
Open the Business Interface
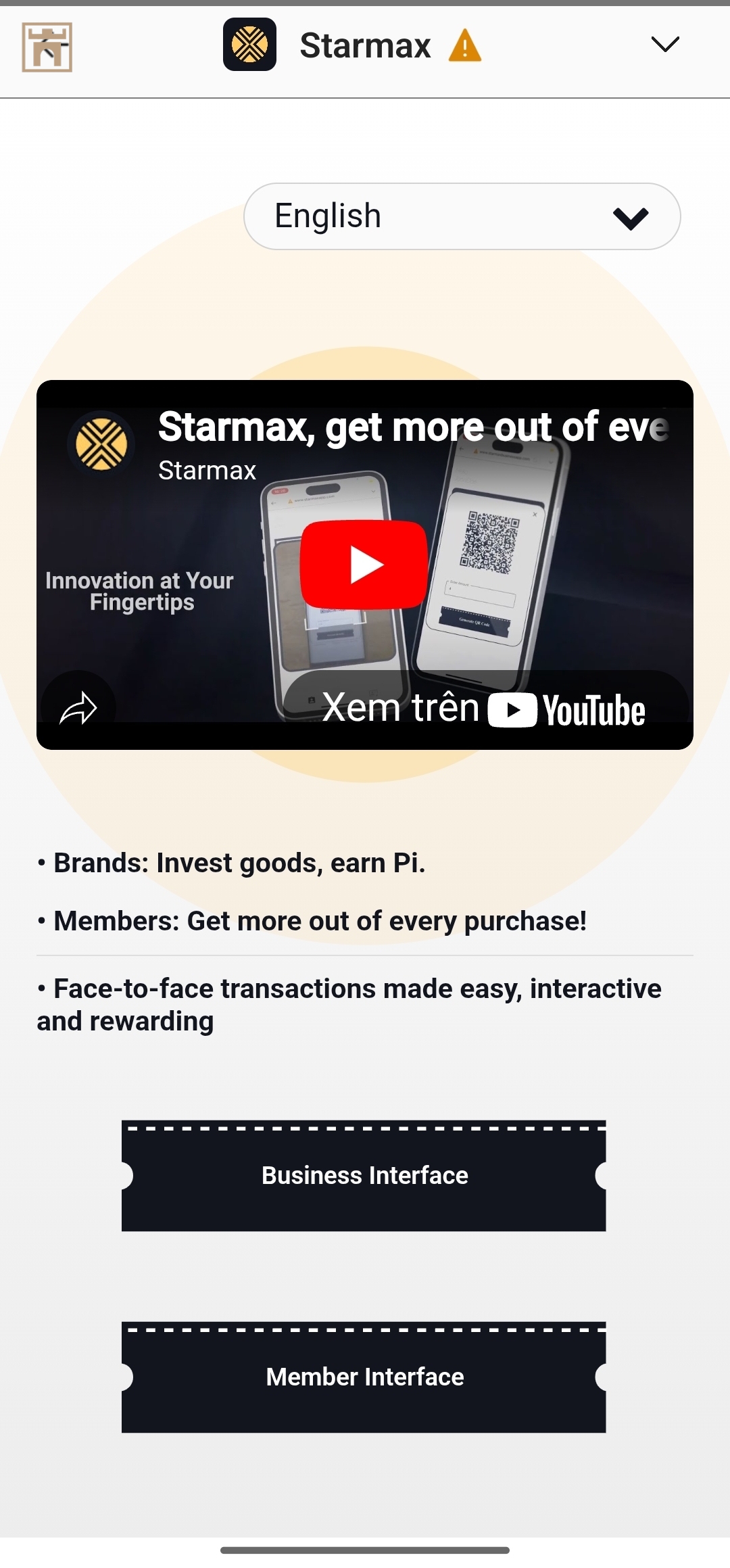pyautogui.click(x=364, y=1176)
